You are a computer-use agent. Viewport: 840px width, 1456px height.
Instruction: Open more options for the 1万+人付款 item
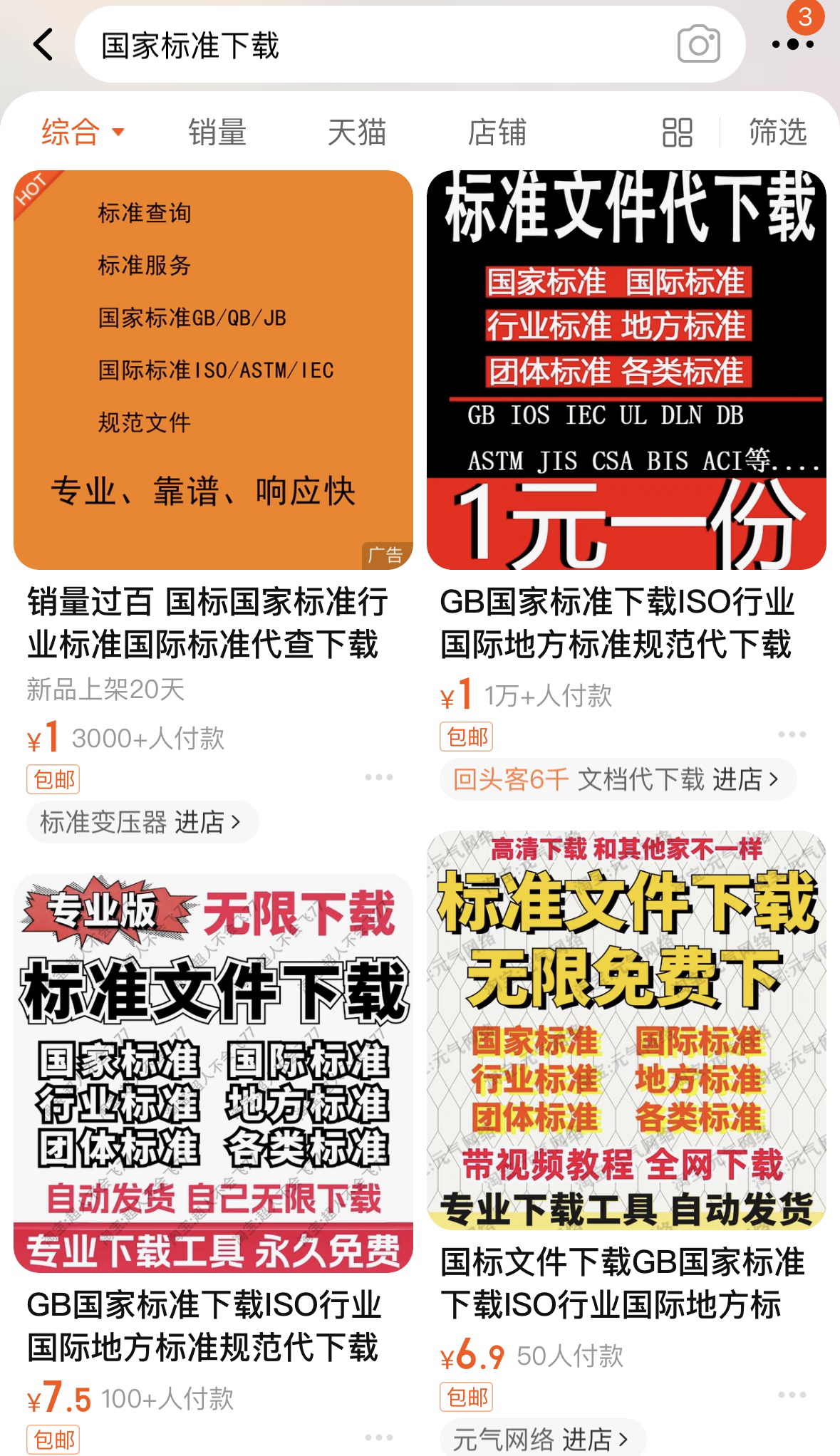click(792, 734)
